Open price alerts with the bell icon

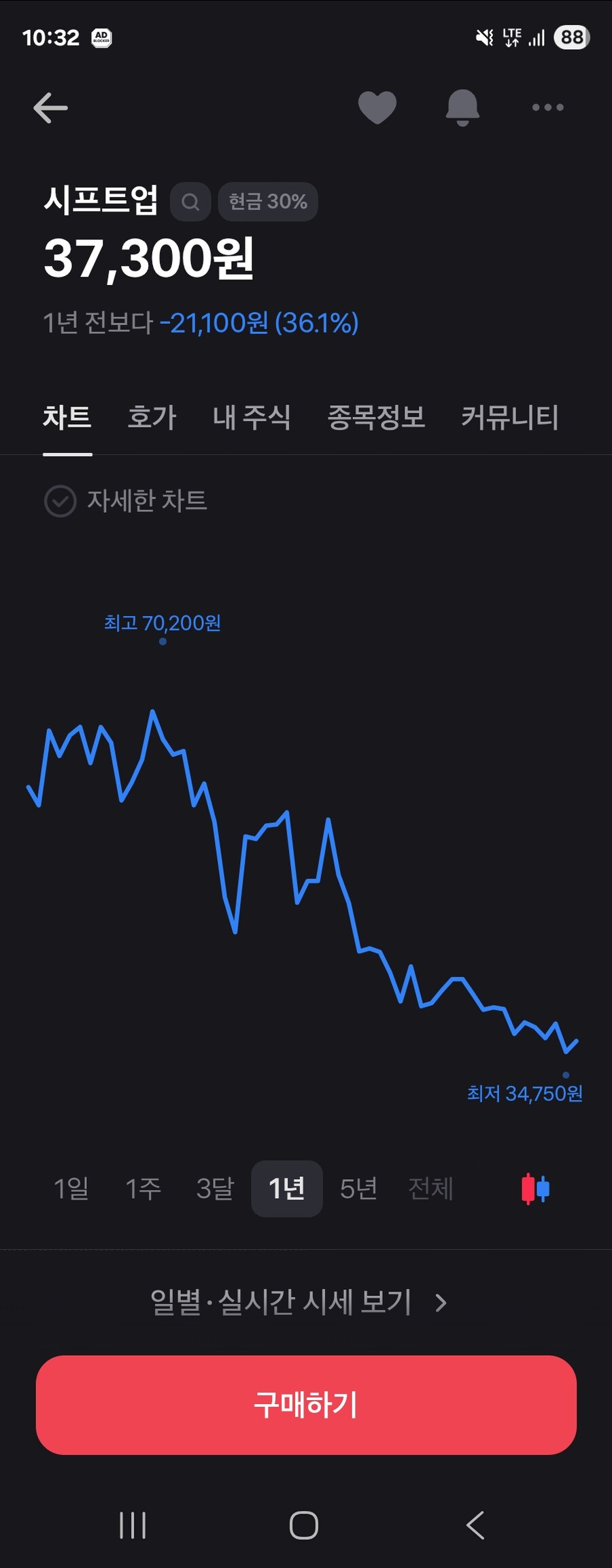pyautogui.click(x=461, y=106)
